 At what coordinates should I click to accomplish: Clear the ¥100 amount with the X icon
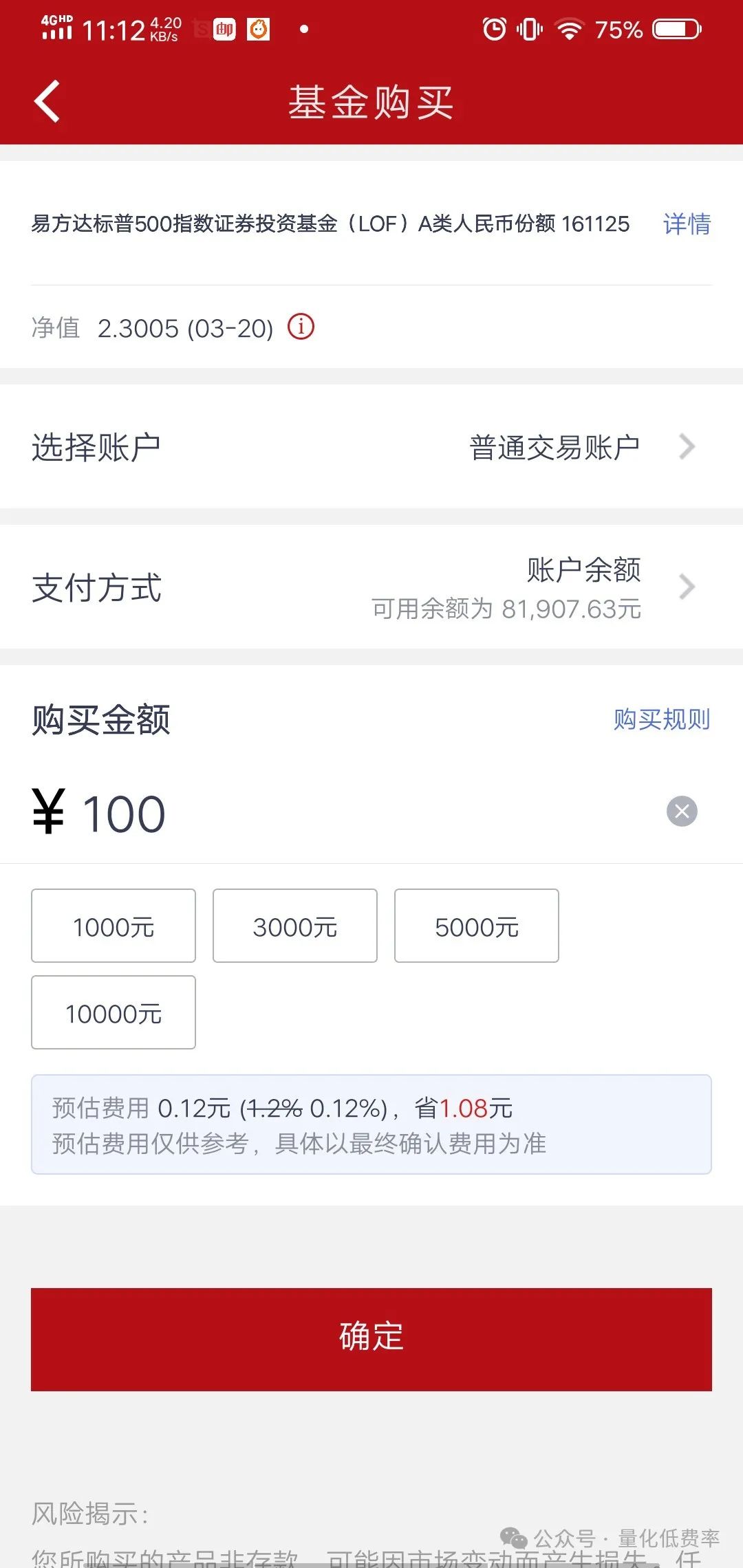point(682,811)
